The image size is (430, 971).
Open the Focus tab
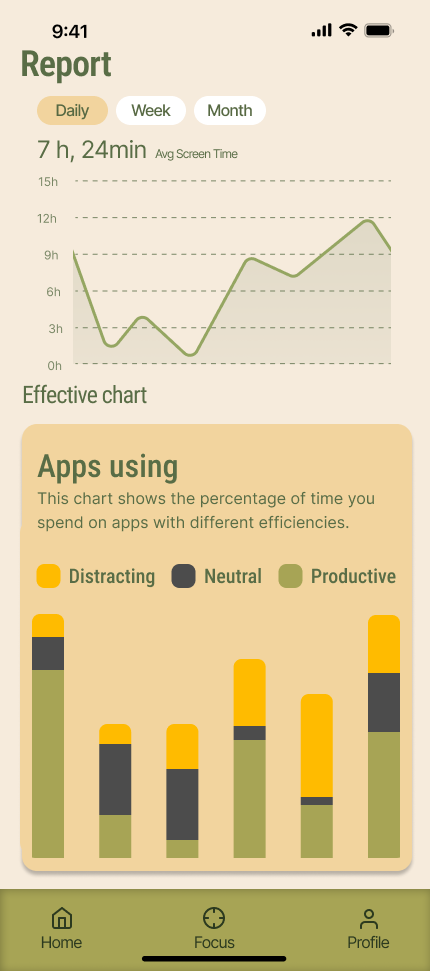tap(214, 928)
